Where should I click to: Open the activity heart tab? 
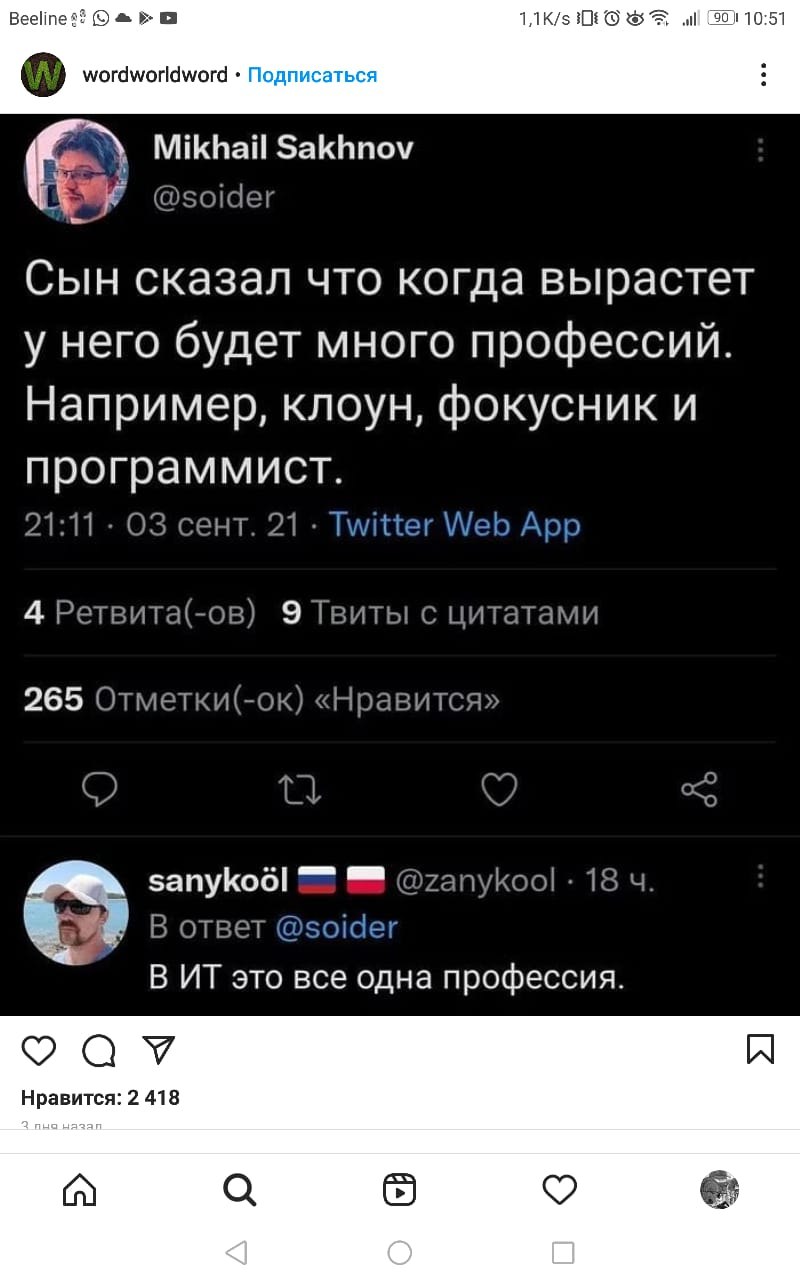coord(560,1189)
